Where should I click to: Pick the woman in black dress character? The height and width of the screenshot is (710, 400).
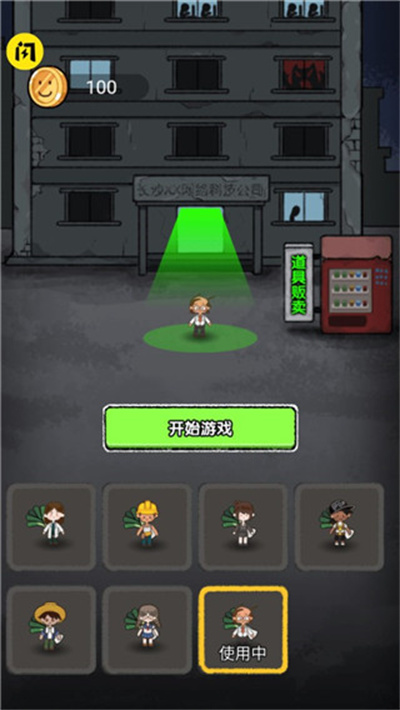(243, 527)
